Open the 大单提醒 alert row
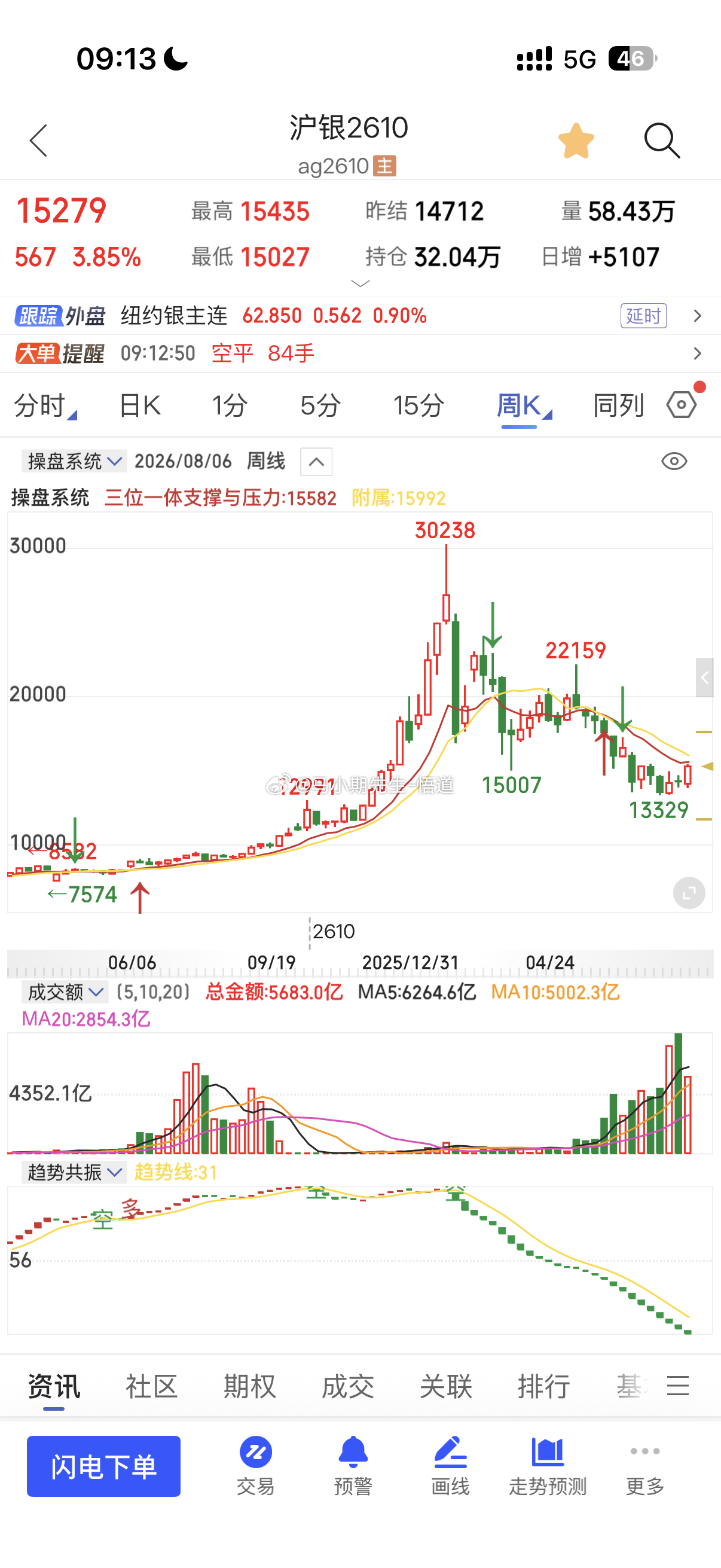 click(360, 353)
